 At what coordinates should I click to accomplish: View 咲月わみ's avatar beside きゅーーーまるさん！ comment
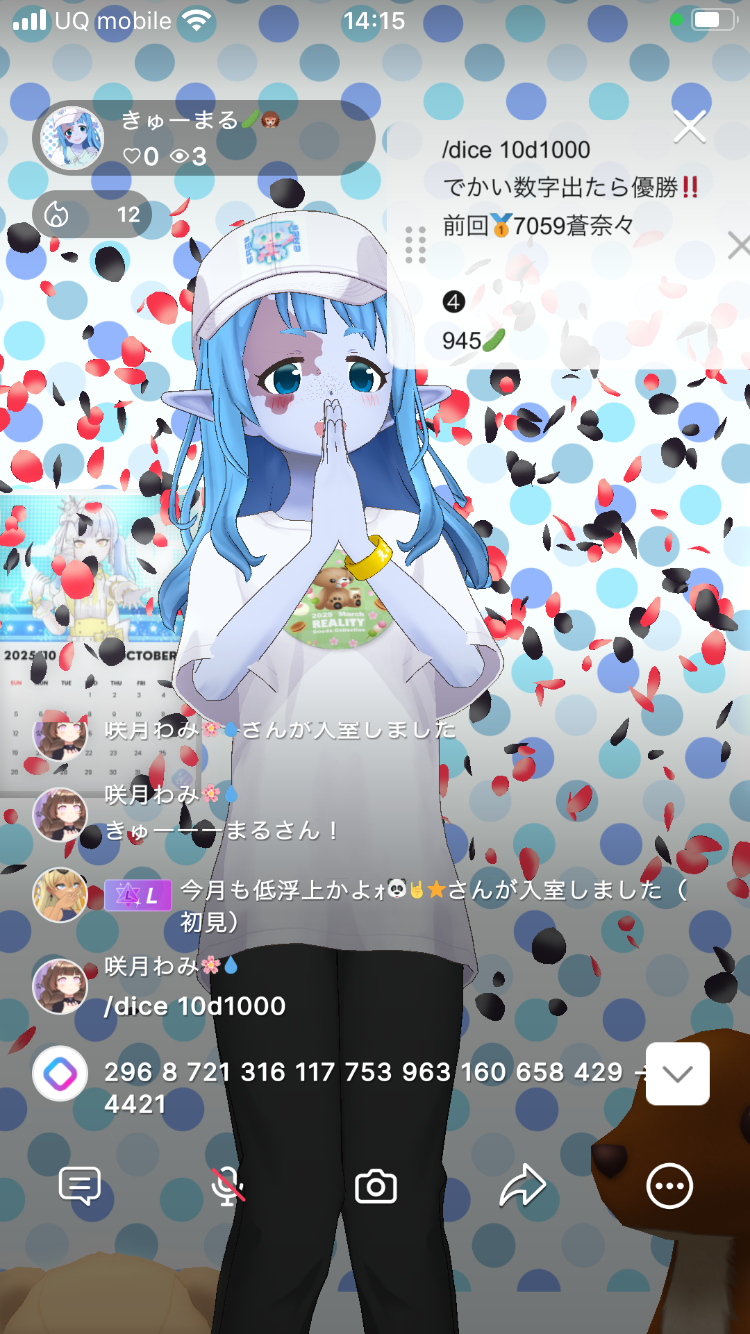pos(60,813)
